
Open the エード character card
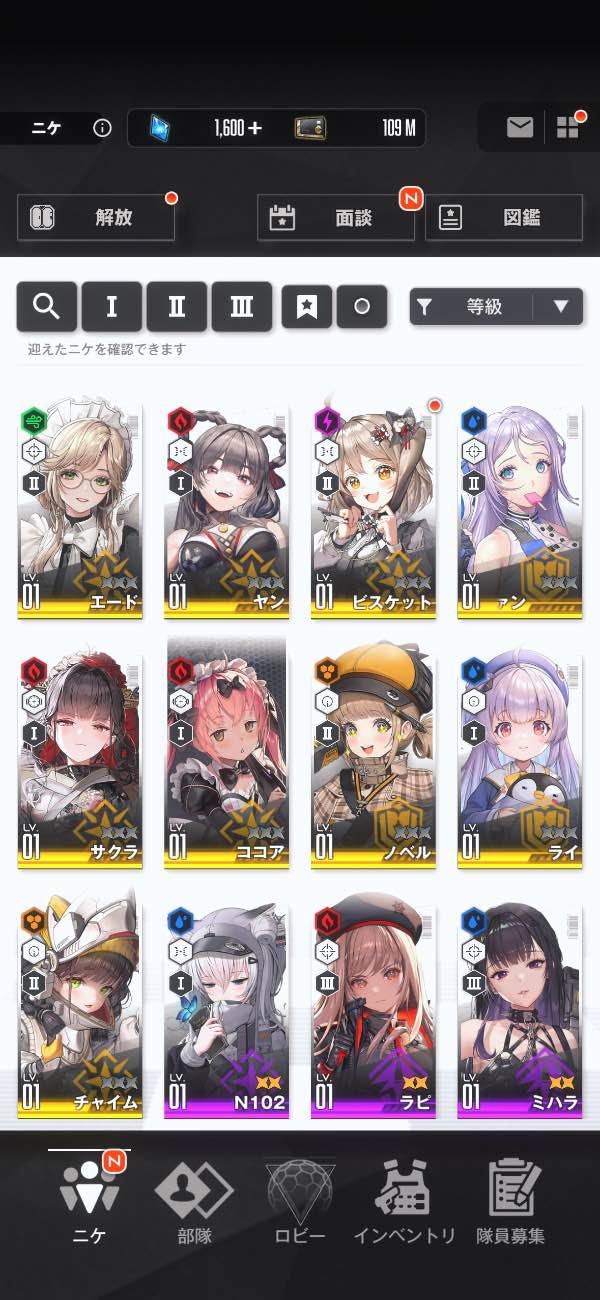tap(80, 510)
